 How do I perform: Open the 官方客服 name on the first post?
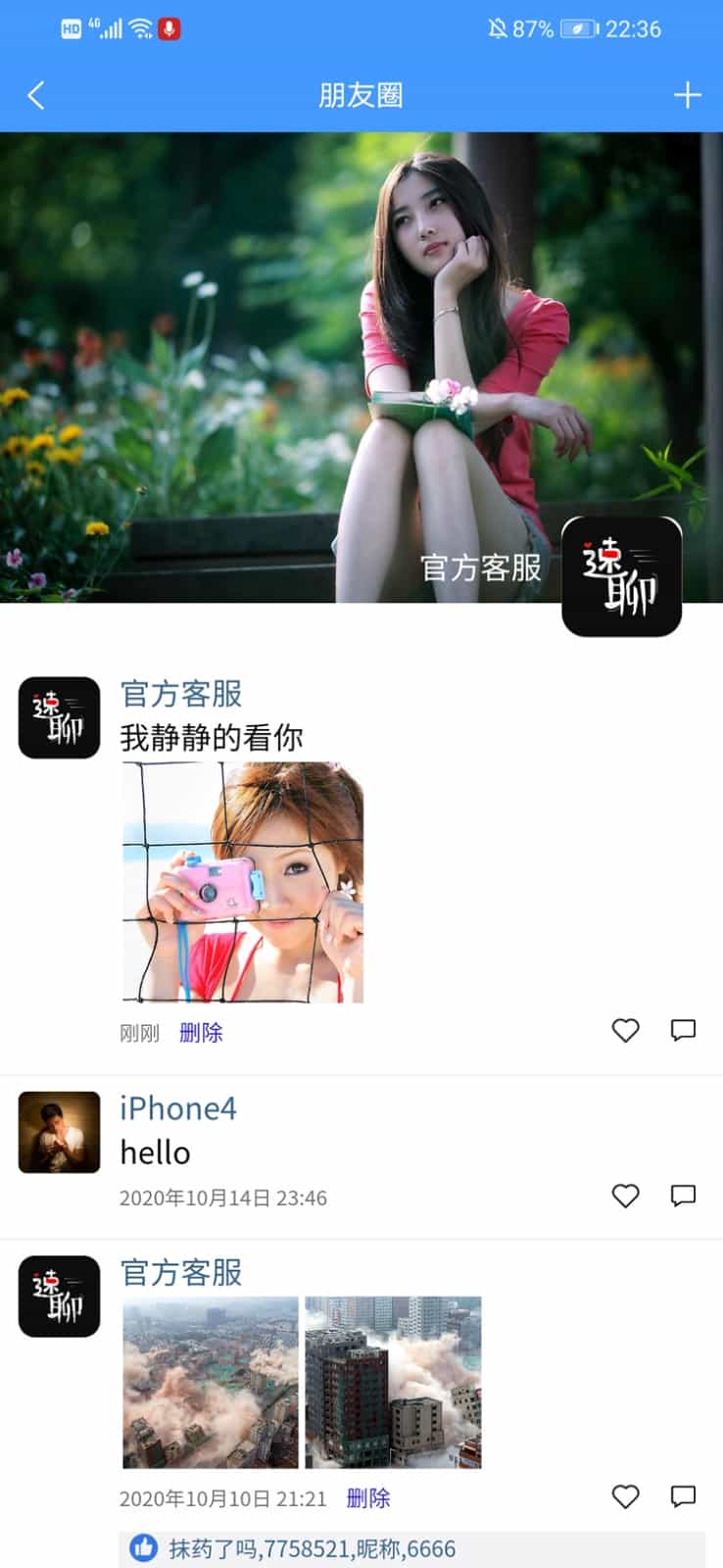(181, 694)
